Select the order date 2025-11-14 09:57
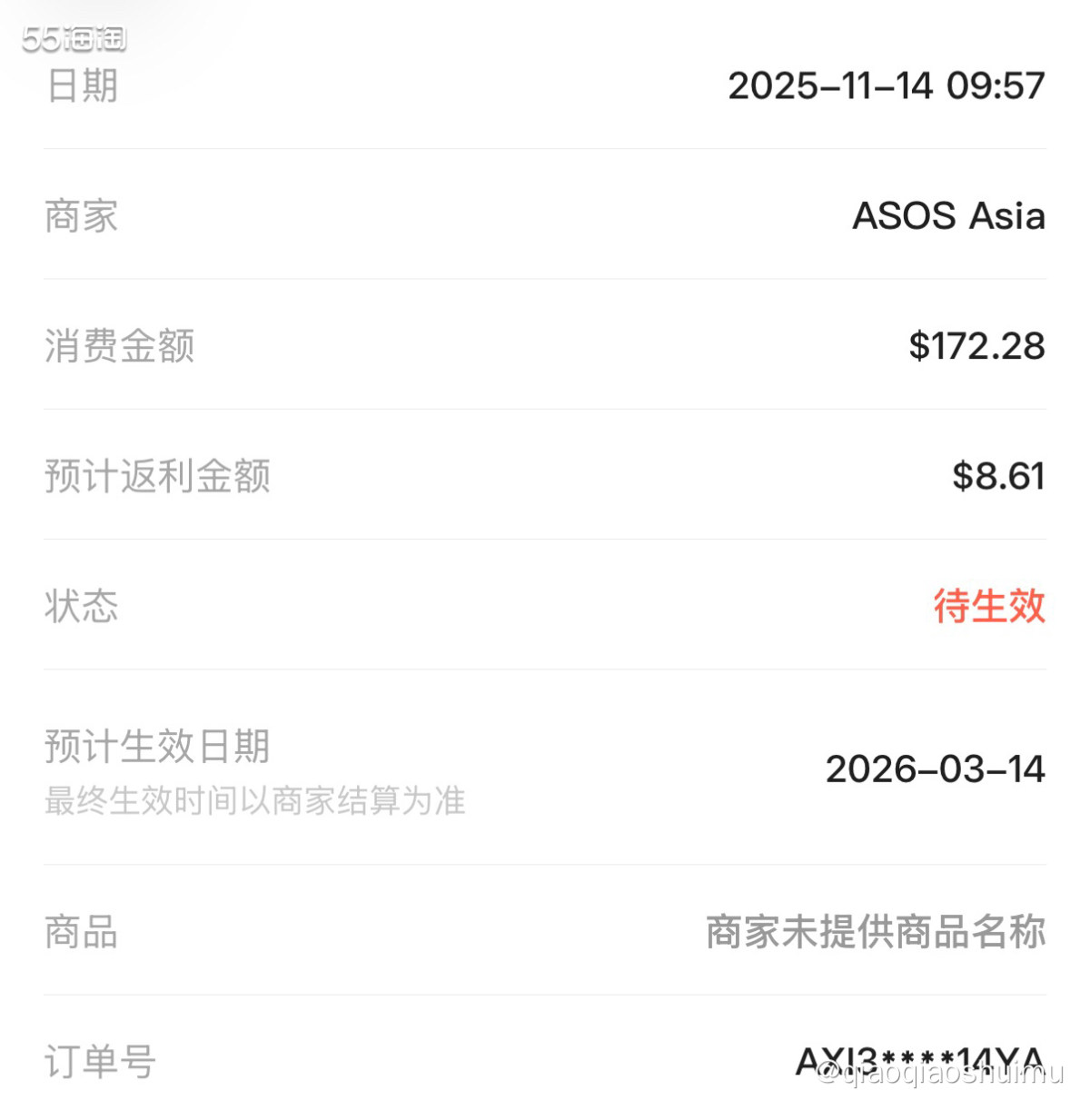This screenshot has height=1120, width=1090. (x=887, y=85)
